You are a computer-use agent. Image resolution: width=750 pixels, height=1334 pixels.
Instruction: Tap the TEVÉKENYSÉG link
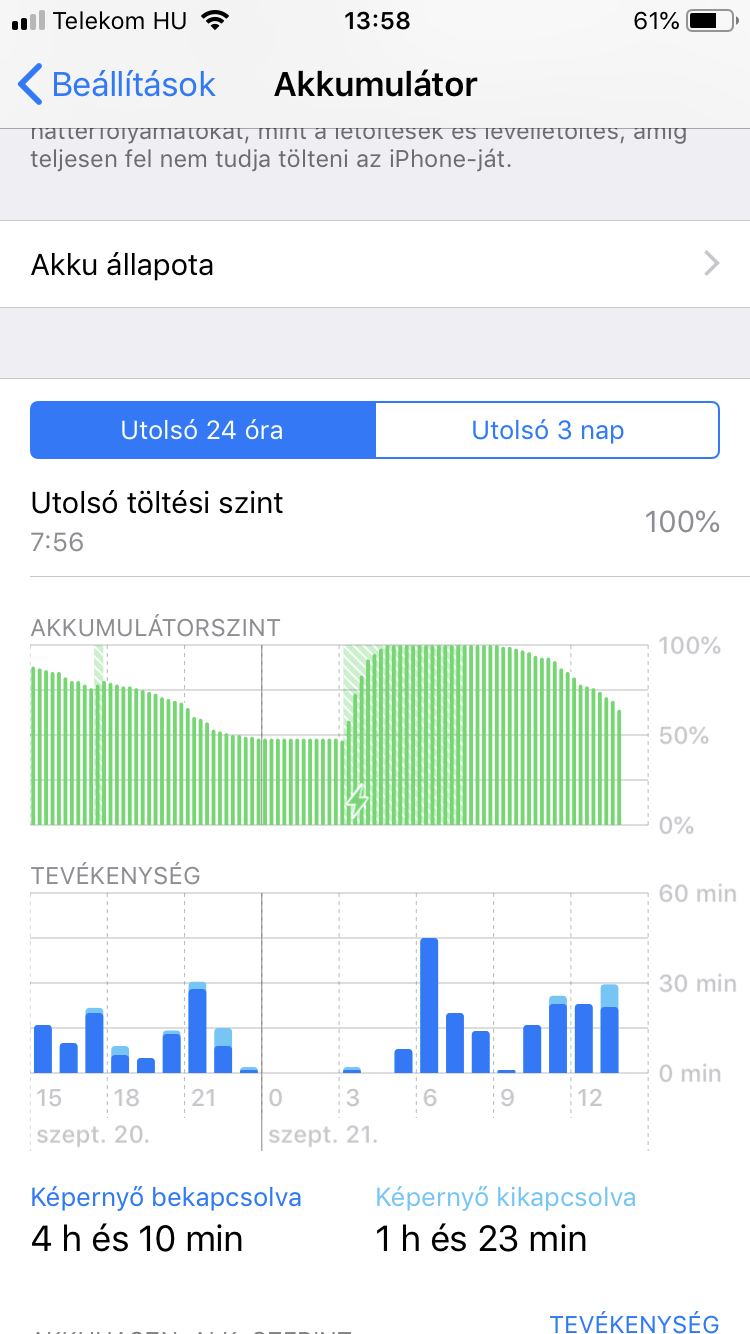point(634,1323)
